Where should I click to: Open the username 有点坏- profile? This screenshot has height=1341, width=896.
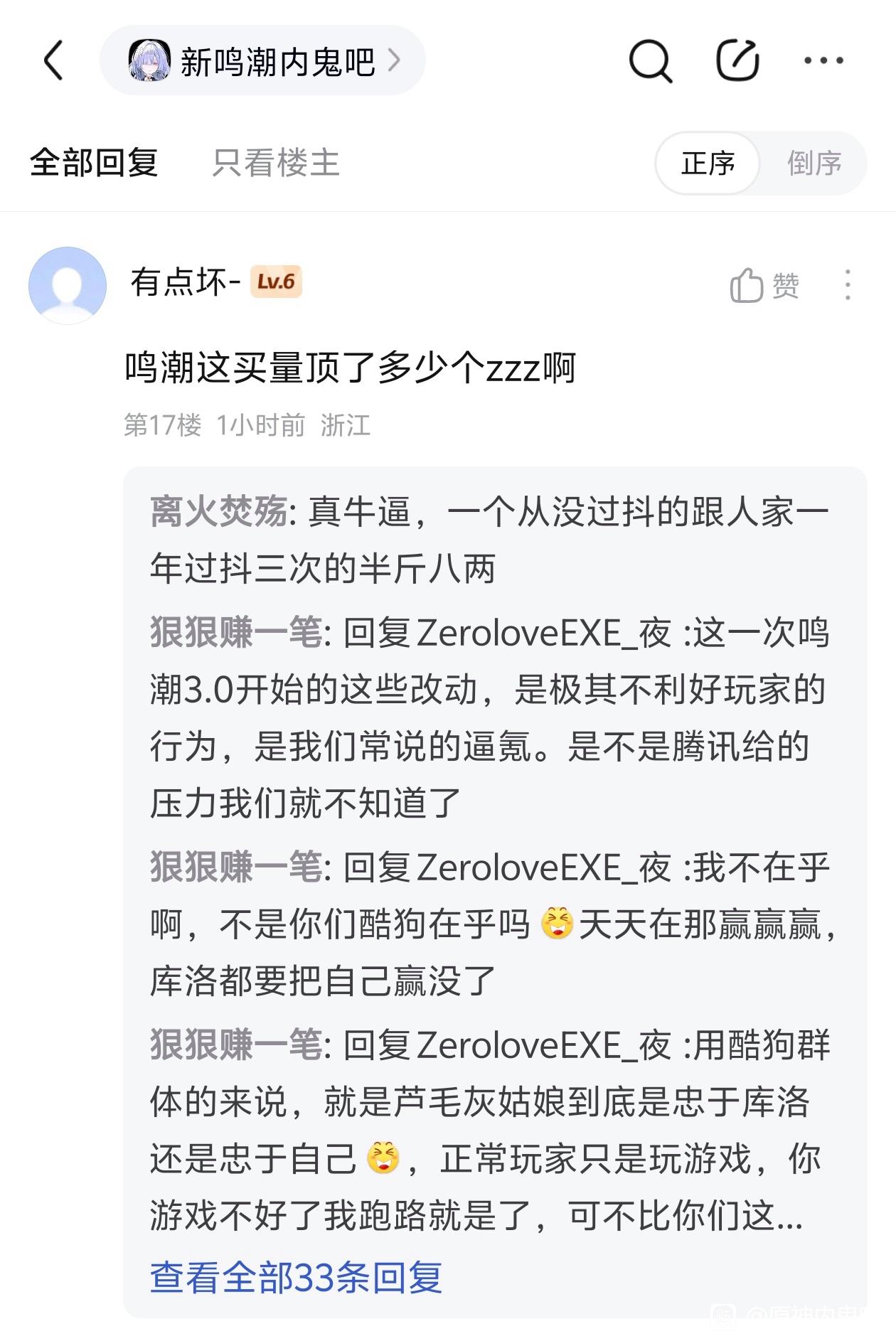(x=185, y=282)
